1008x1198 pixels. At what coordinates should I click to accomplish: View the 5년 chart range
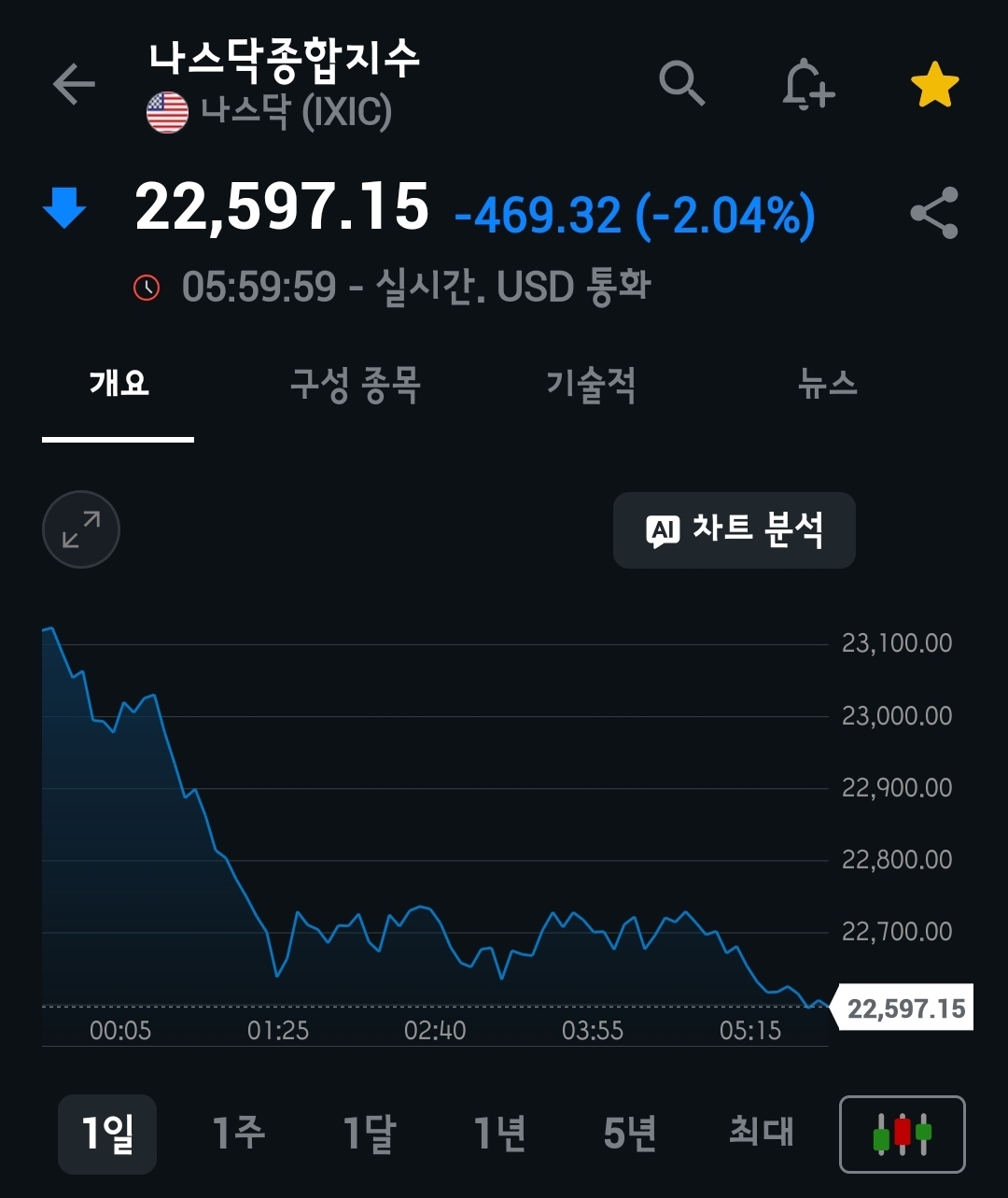pos(630,1134)
